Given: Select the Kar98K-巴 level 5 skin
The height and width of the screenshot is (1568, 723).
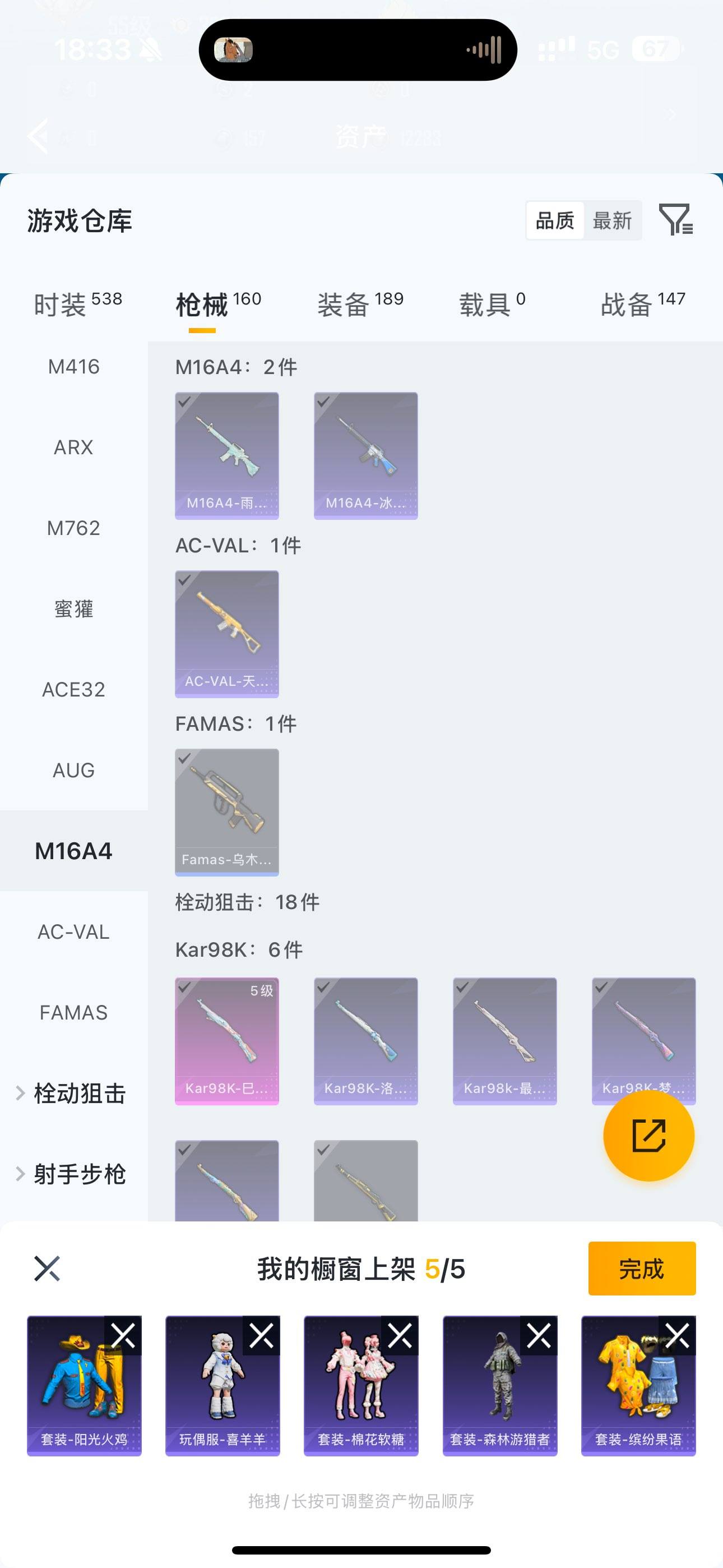Looking at the screenshot, I should [226, 1041].
